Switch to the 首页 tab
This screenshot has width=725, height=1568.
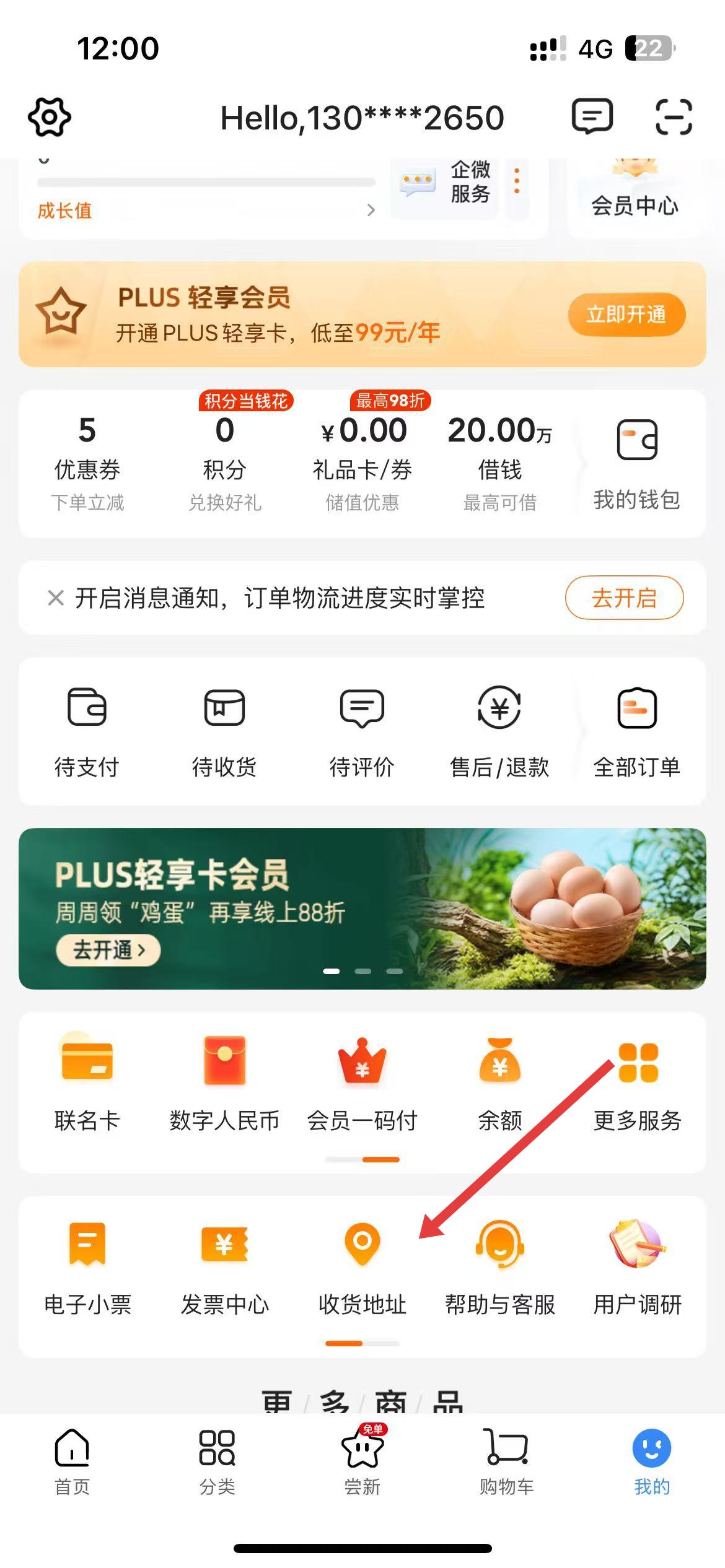coord(72,1460)
